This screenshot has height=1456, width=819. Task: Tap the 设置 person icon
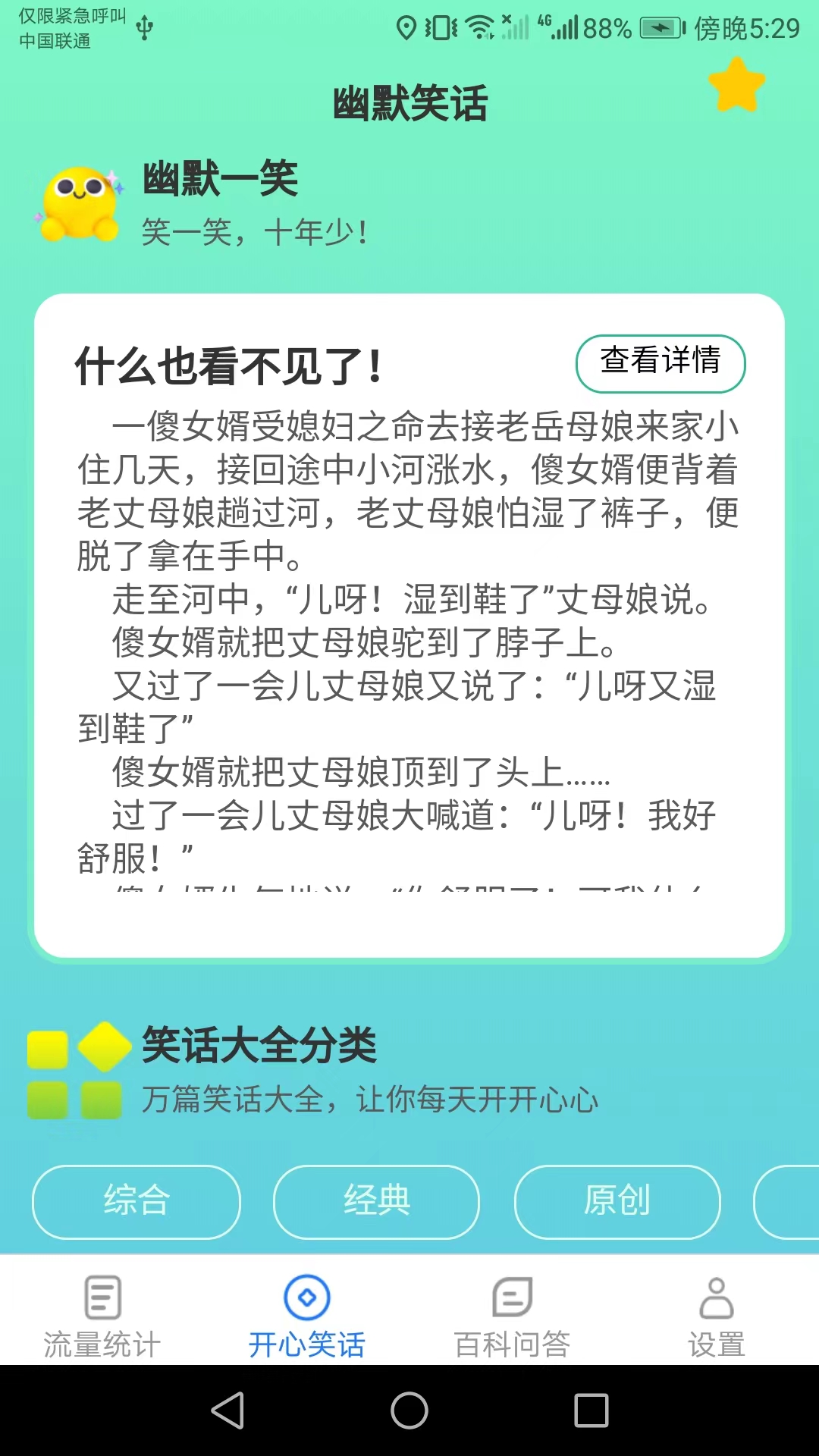716,1298
